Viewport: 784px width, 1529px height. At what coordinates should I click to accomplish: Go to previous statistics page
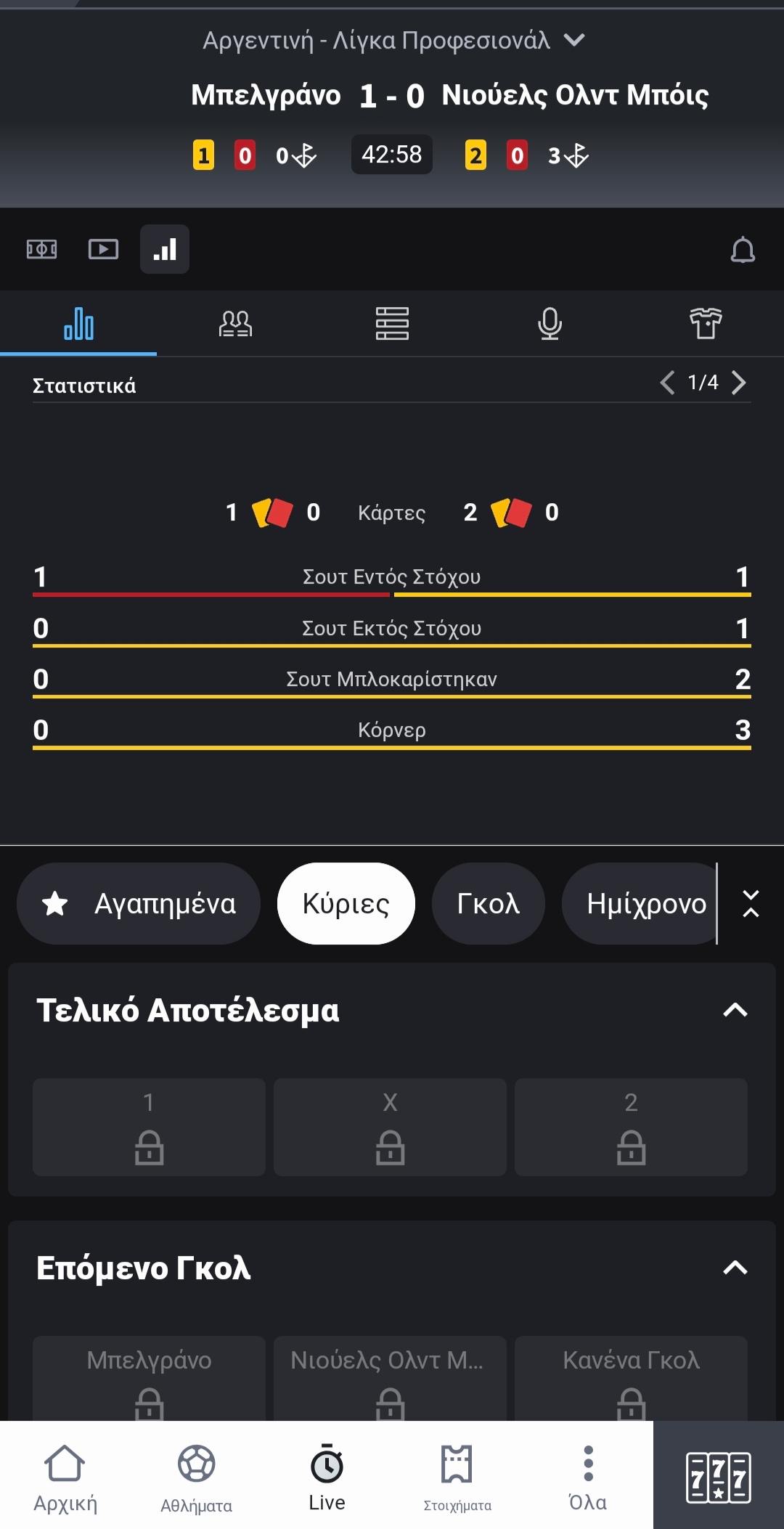tap(667, 383)
